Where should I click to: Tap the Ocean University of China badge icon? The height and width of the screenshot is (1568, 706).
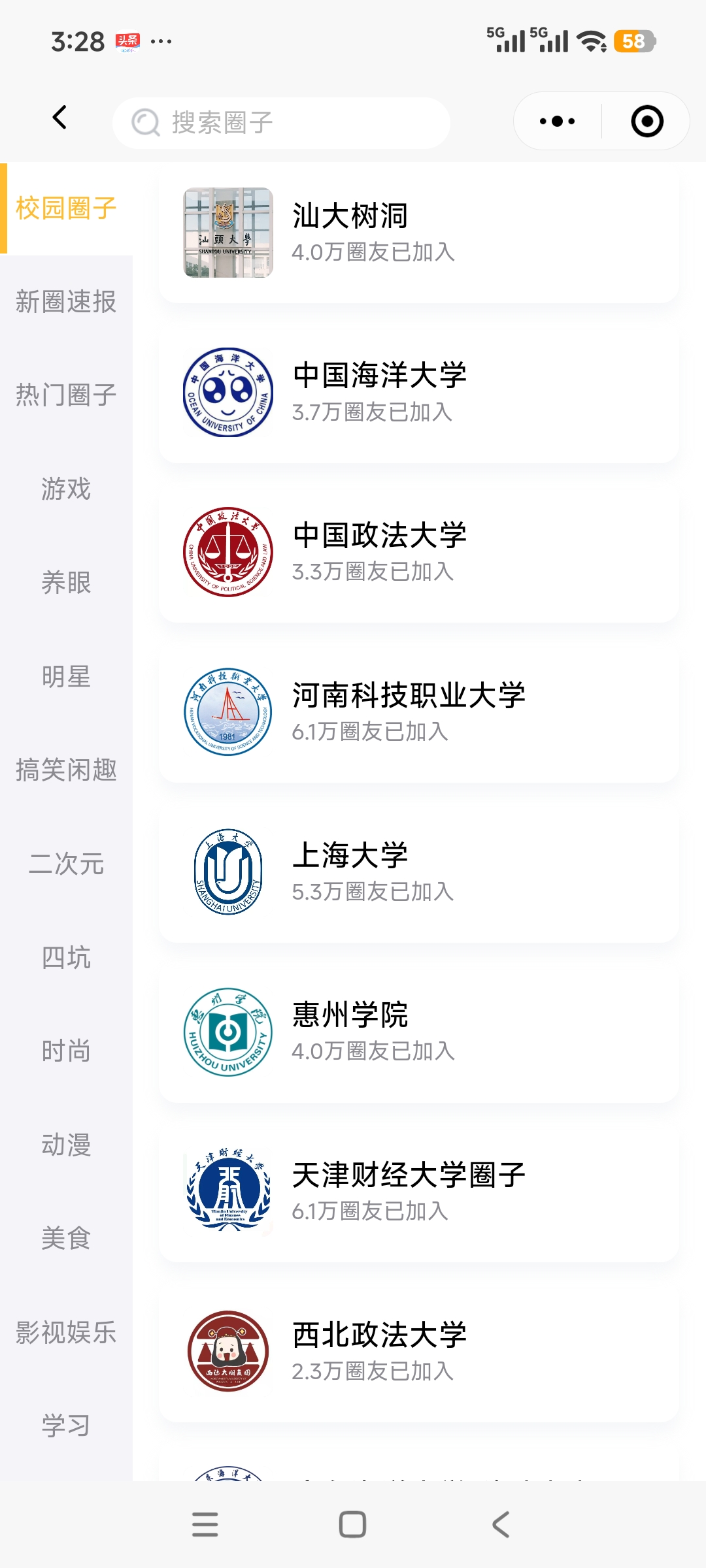point(227,392)
